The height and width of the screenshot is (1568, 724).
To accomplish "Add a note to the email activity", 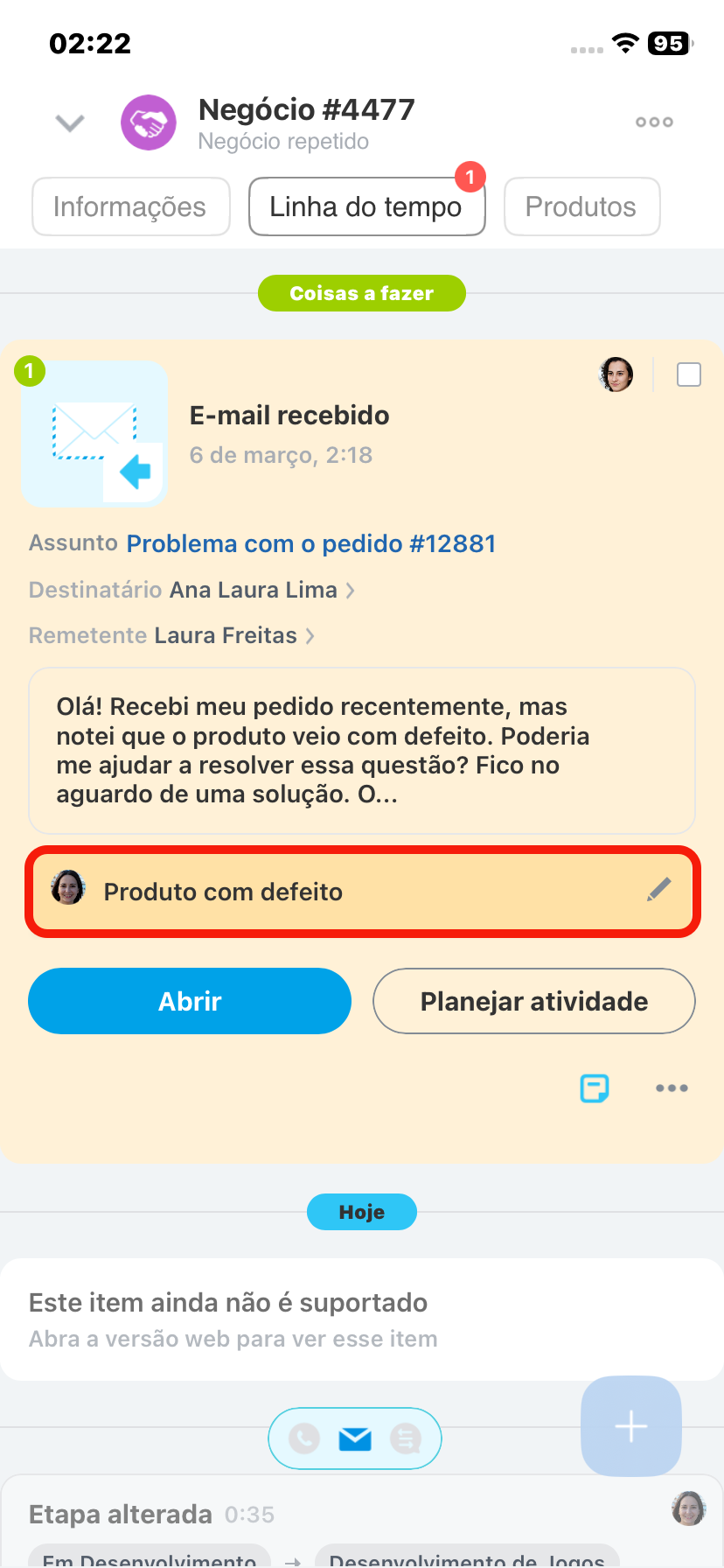I will tap(595, 1088).
